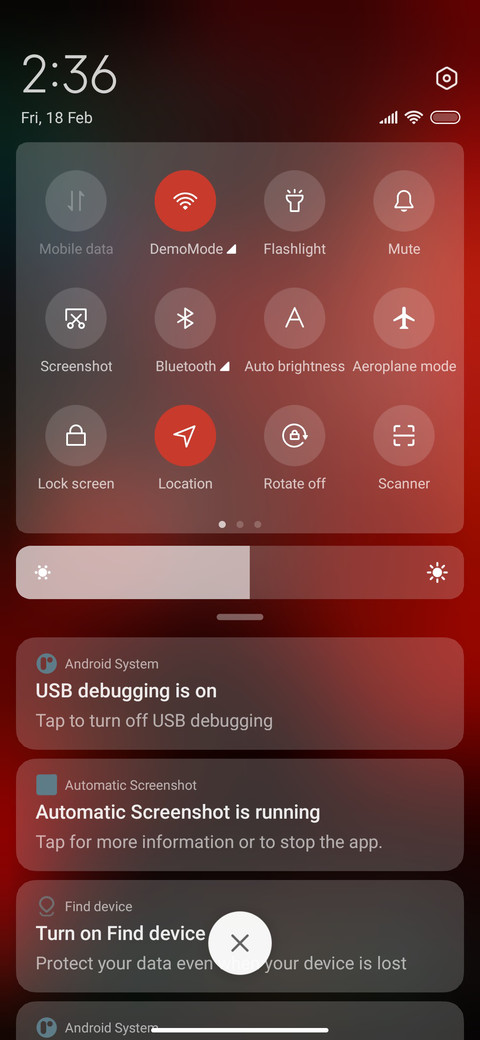Open the USB debugging is on notification

tap(240, 694)
